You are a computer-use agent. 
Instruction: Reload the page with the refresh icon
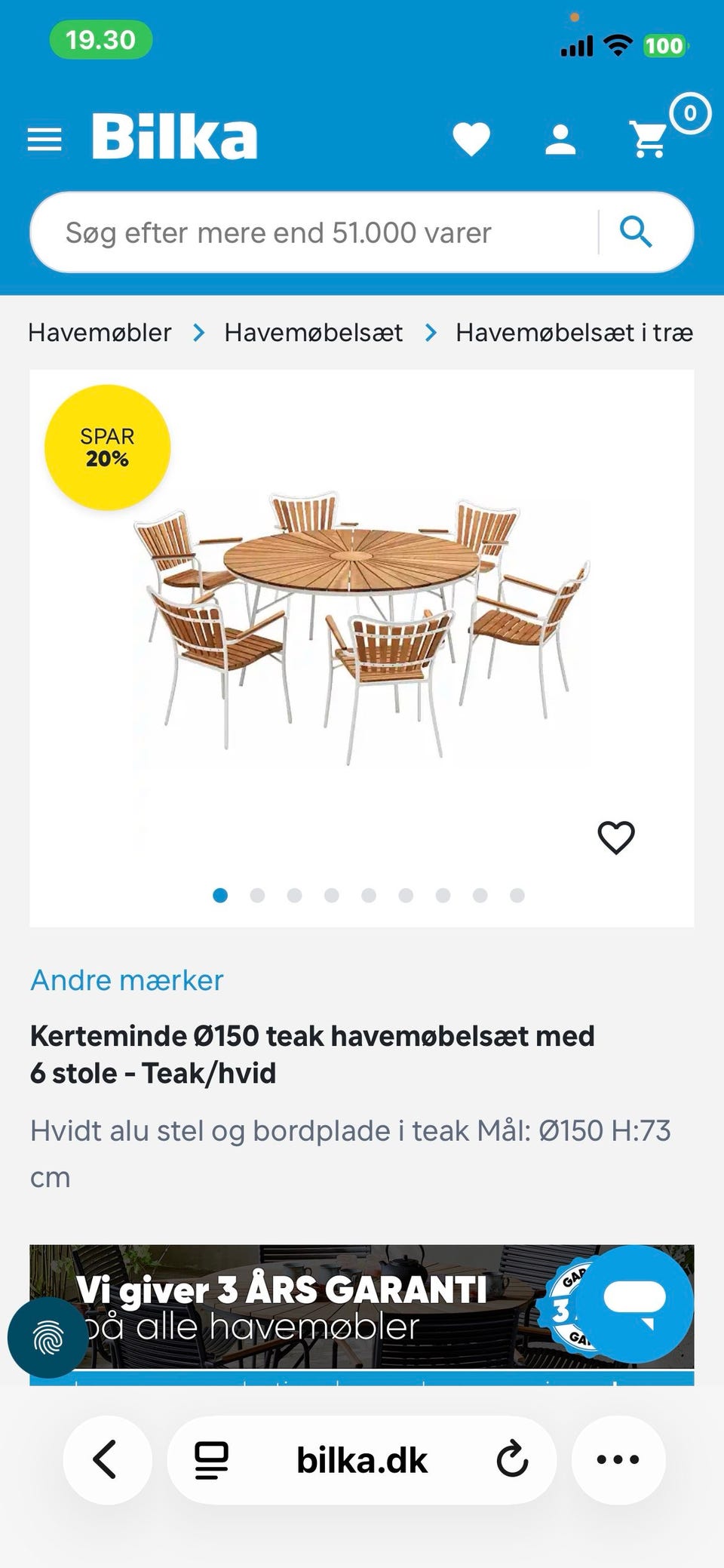[x=512, y=1459]
